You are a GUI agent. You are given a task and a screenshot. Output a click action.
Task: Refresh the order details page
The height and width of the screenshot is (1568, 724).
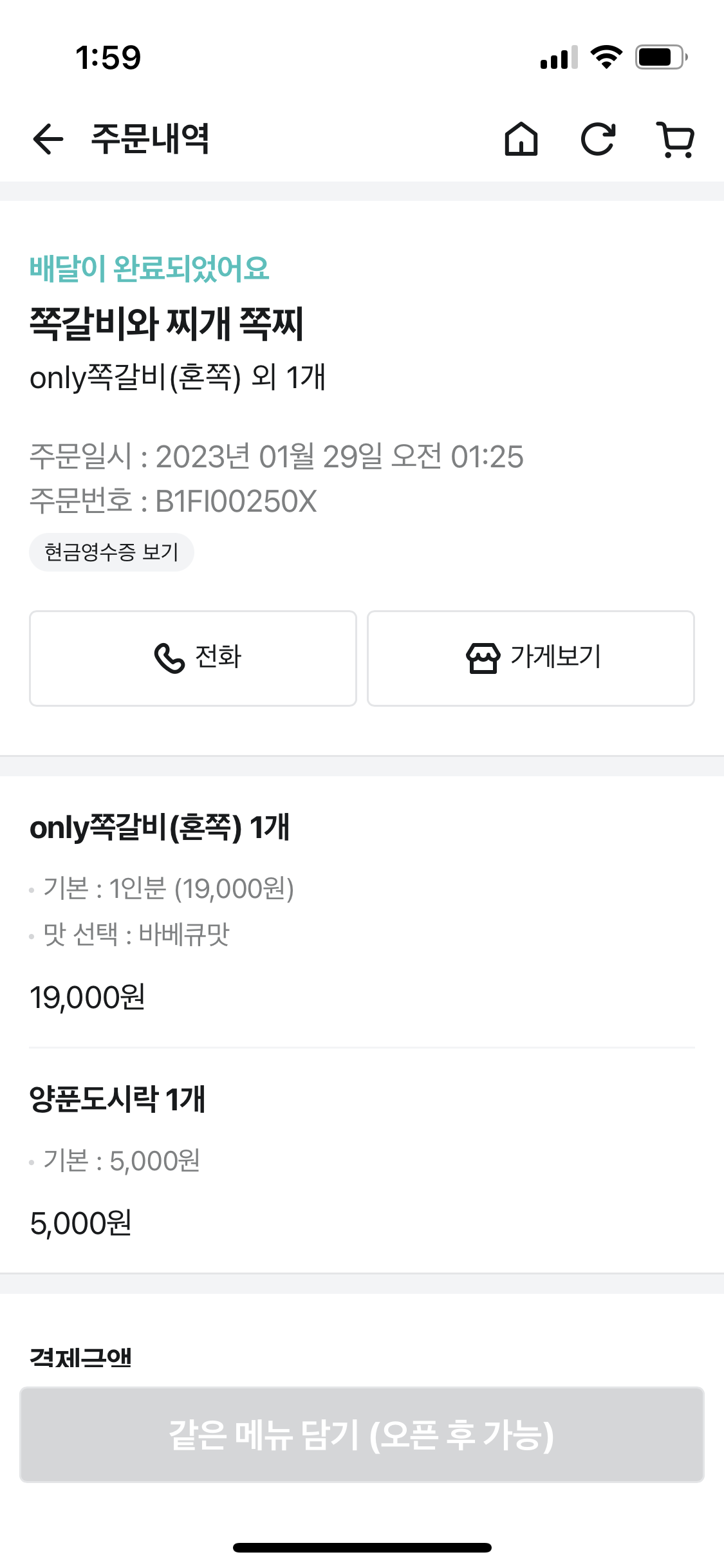point(598,139)
